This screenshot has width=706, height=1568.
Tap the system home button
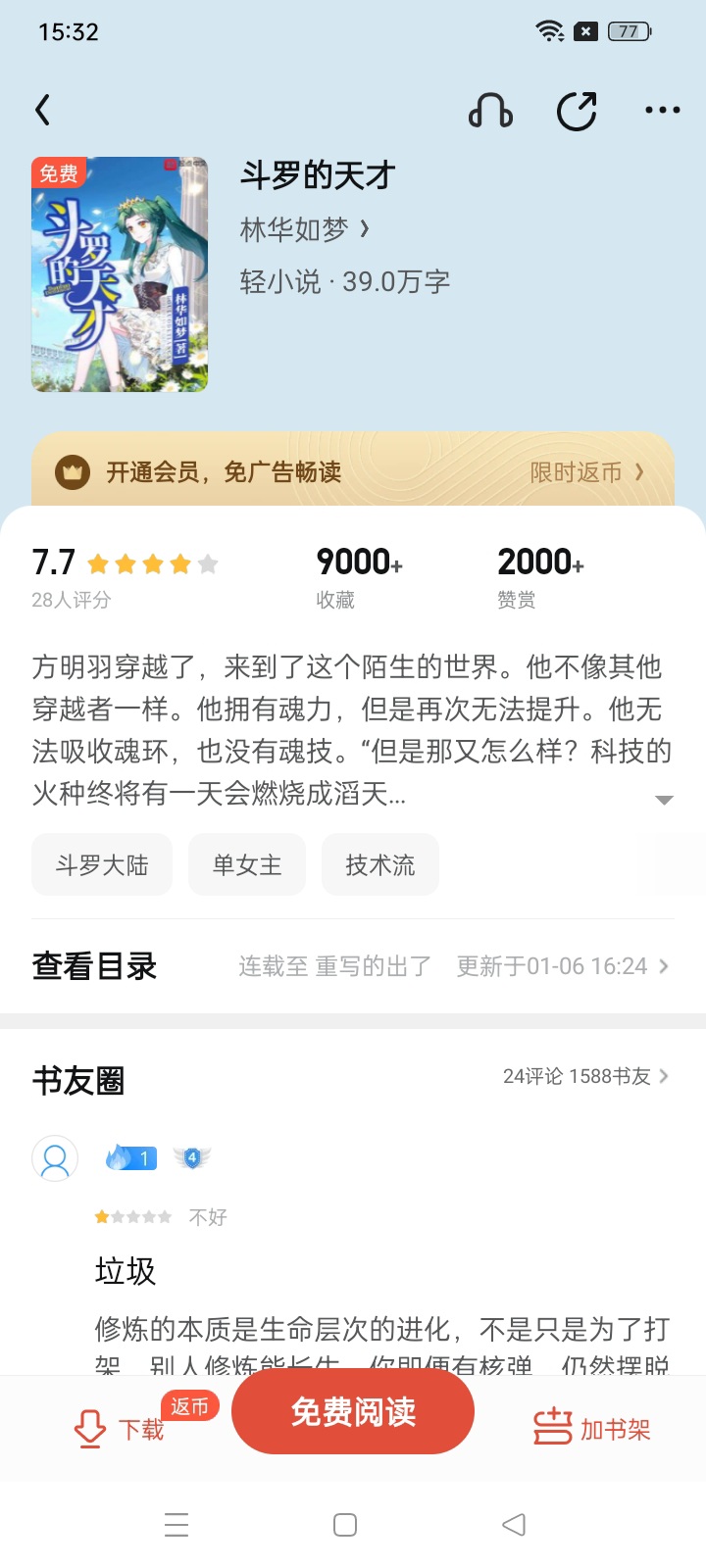(x=345, y=1525)
